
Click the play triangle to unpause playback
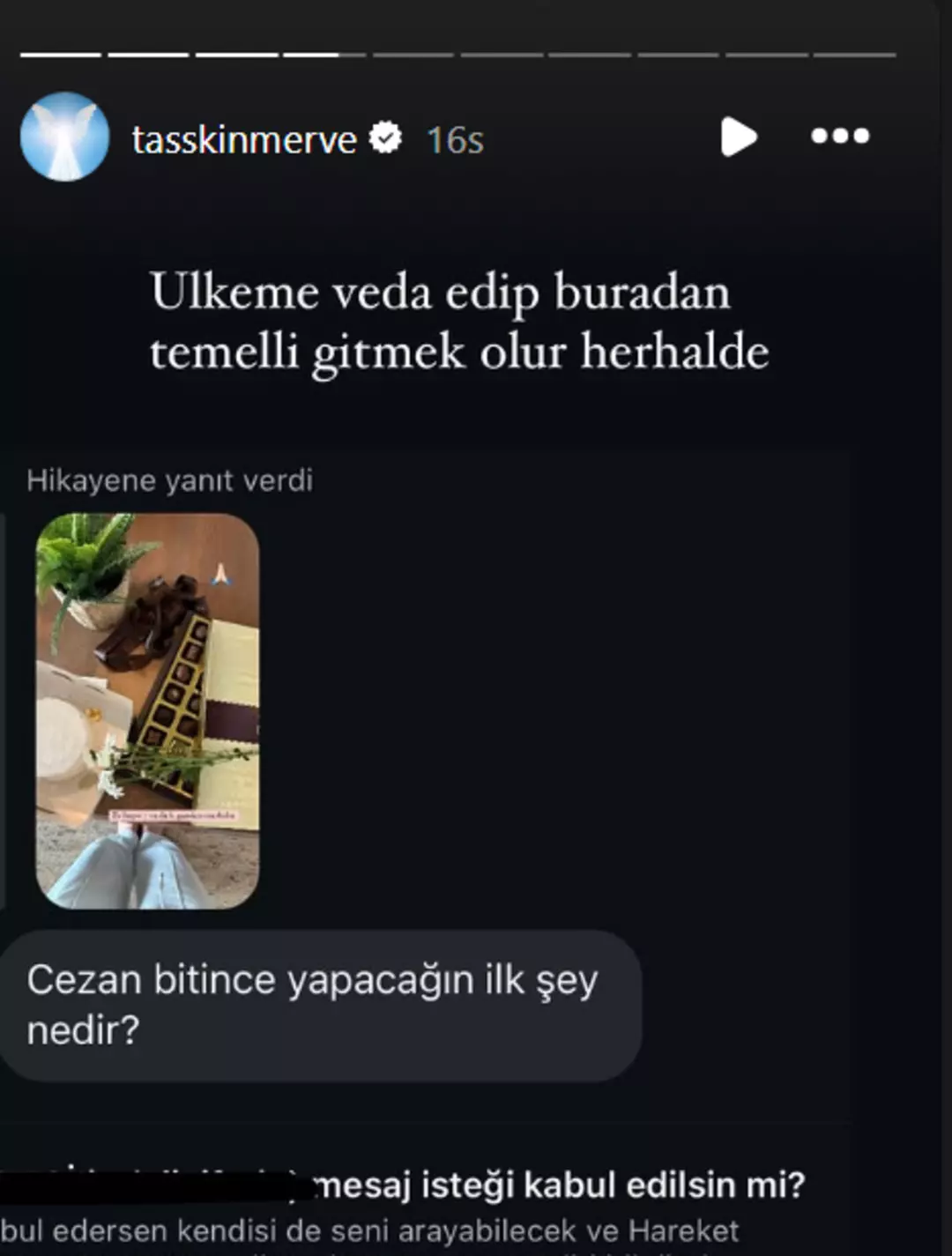click(740, 137)
